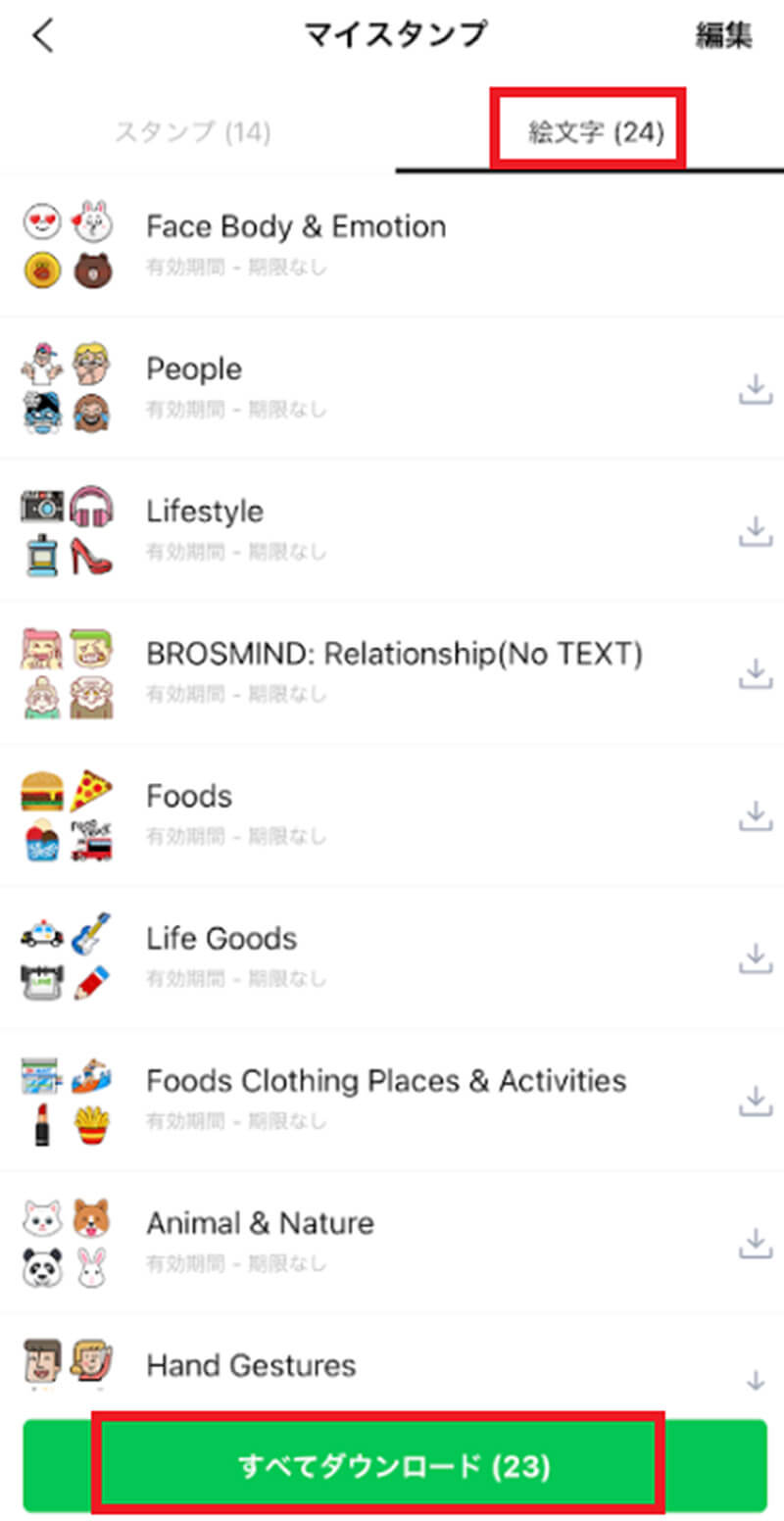The width and height of the screenshot is (784, 1521).
Task: Open the 絵文字 (24) tab
Action: coord(588,128)
